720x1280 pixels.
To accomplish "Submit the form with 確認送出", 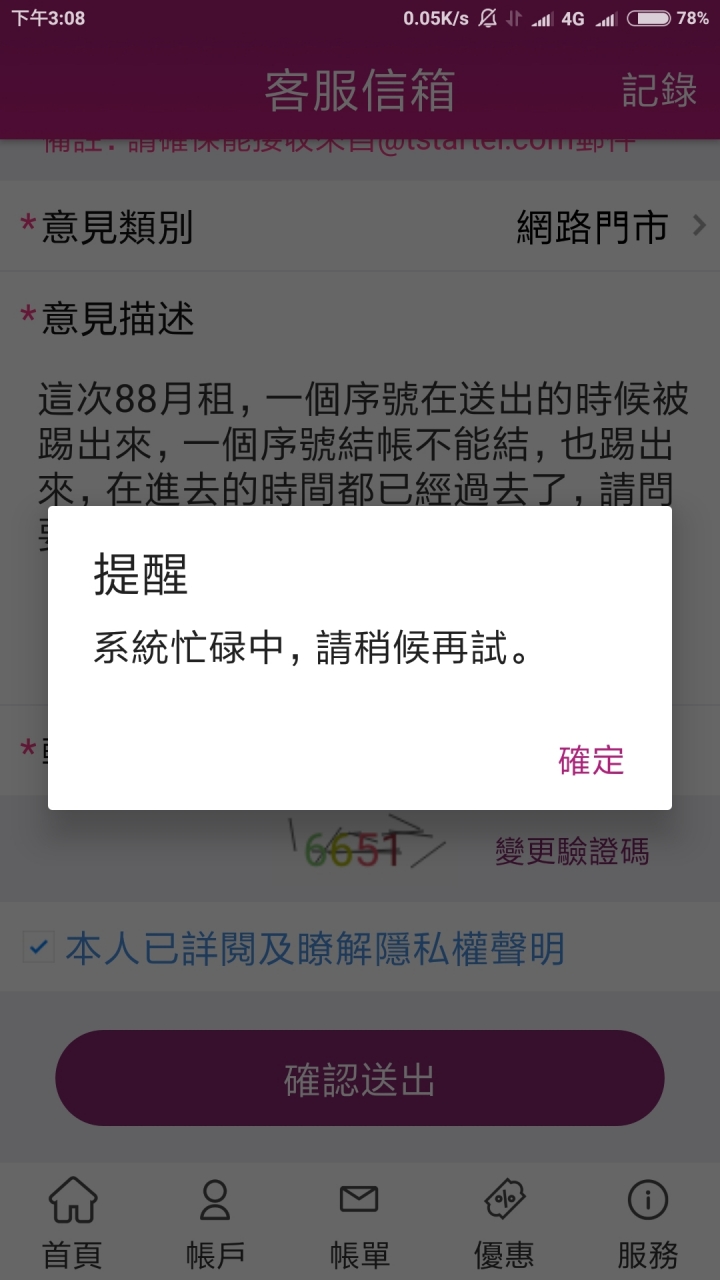I will [360, 1079].
